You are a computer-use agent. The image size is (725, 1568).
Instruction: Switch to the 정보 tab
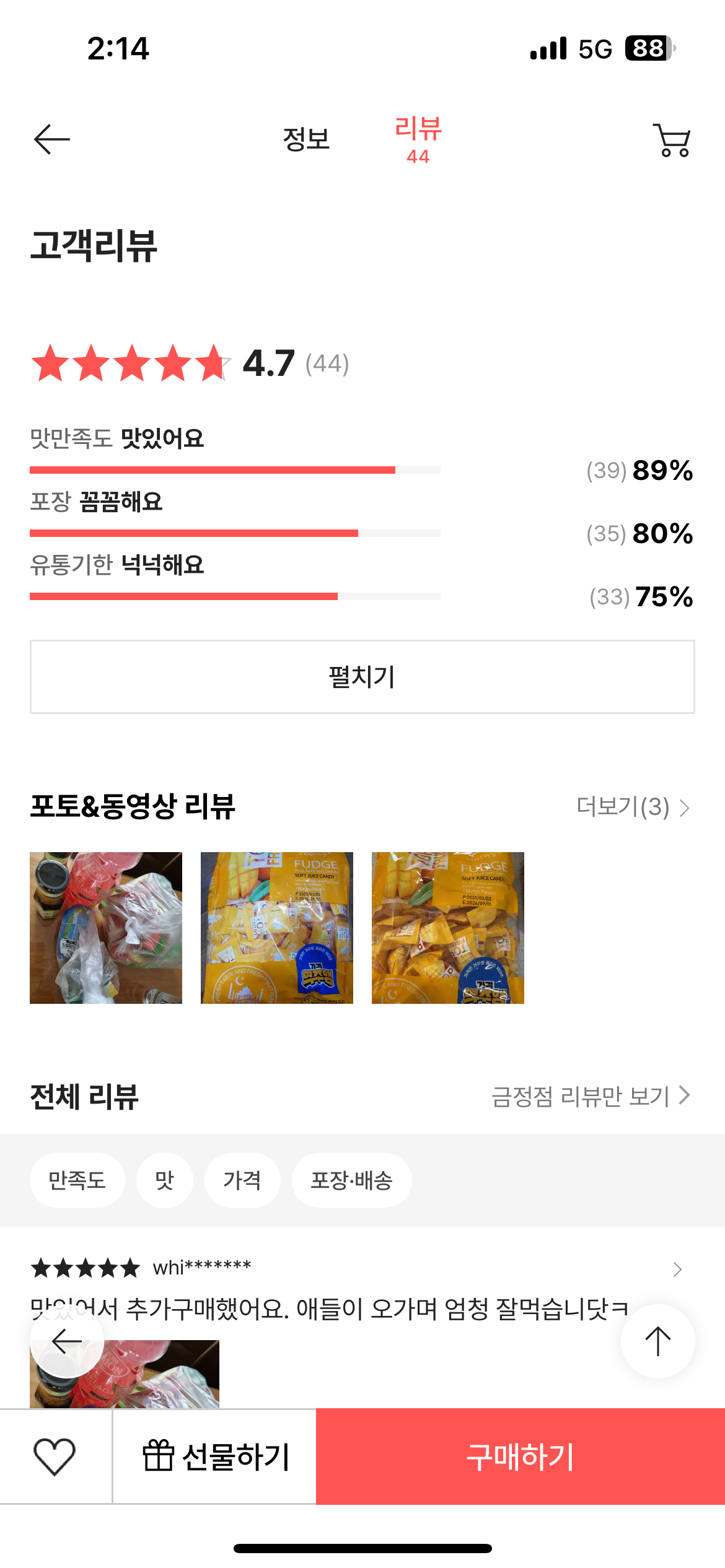tap(306, 139)
